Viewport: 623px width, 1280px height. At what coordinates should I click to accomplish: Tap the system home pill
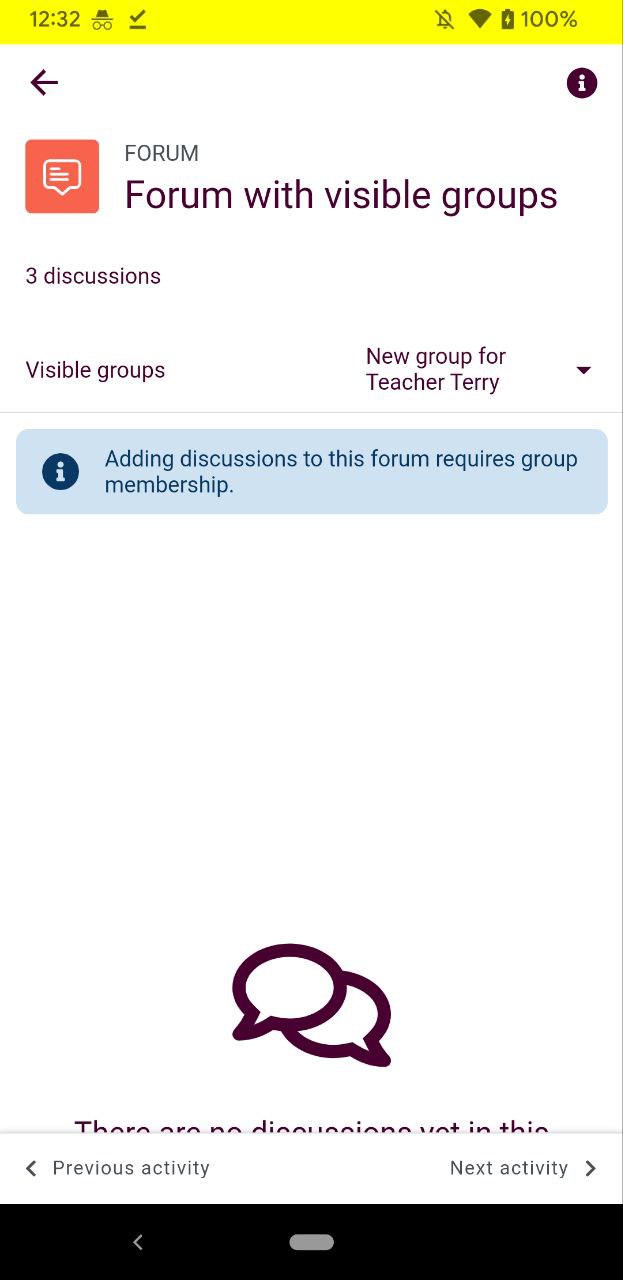[311, 1242]
